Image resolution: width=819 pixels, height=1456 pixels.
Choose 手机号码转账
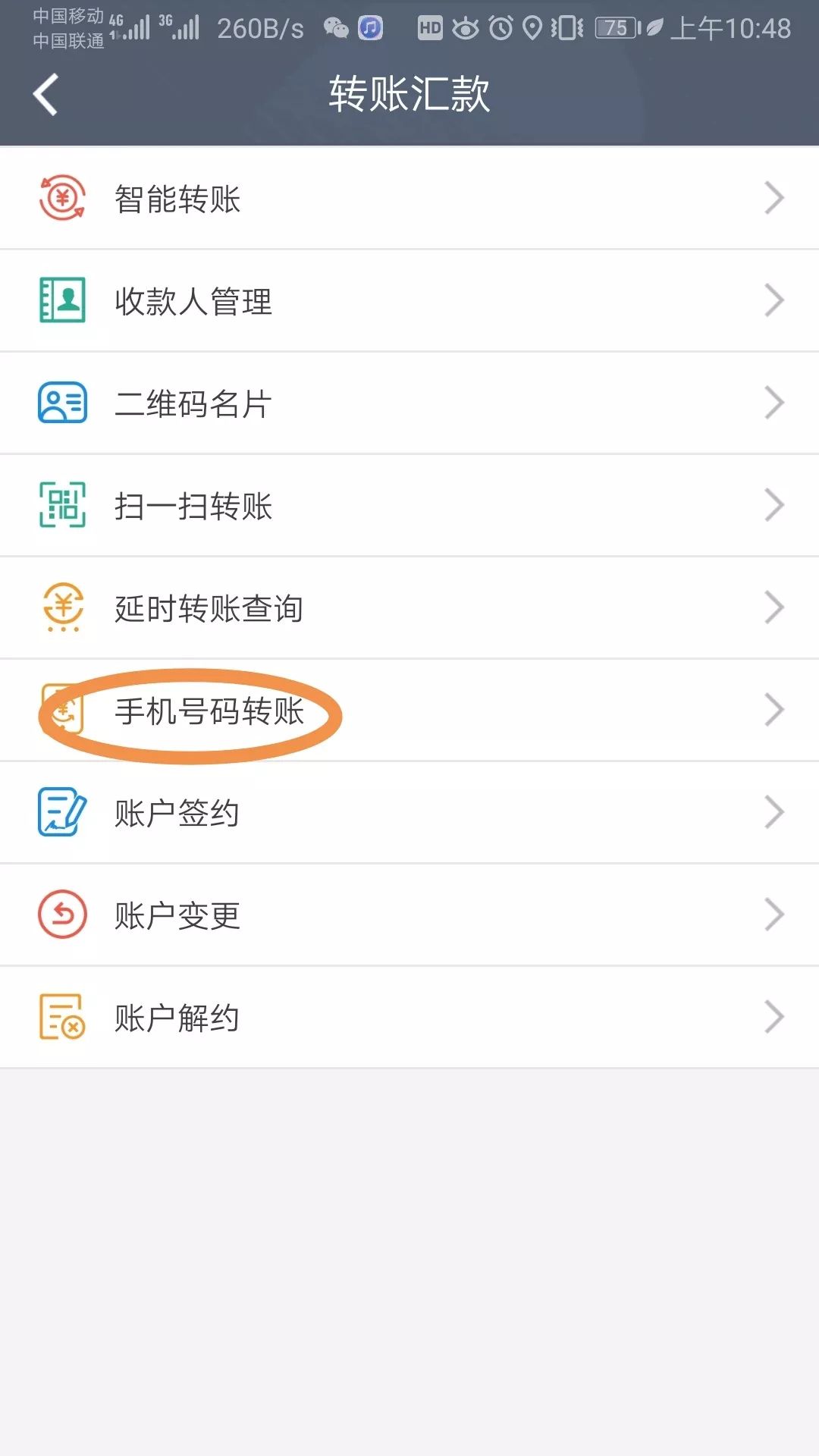(409, 711)
